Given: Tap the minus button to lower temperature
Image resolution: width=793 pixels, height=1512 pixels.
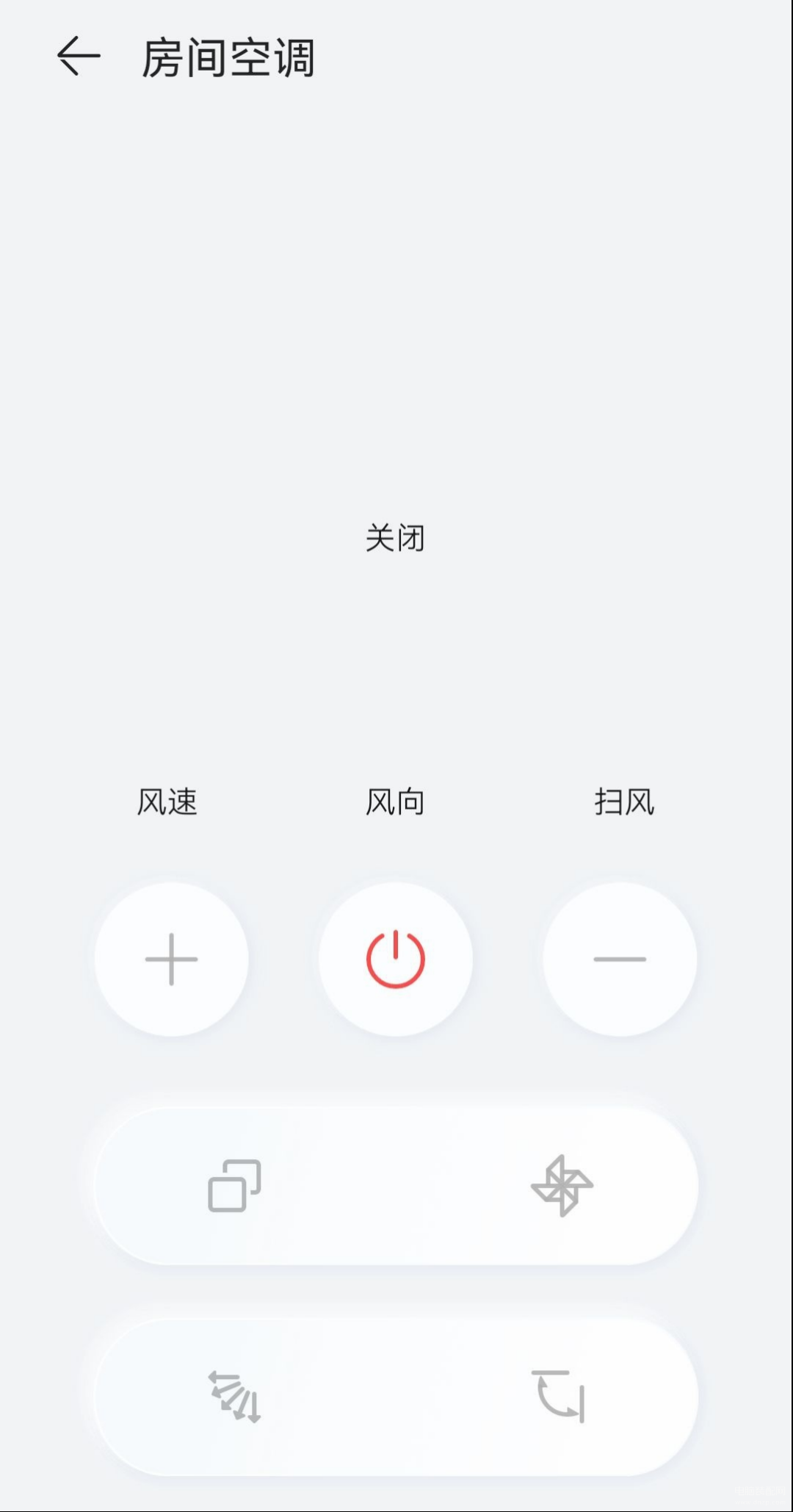Looking at the screenshot, I should tap(620, 960).
